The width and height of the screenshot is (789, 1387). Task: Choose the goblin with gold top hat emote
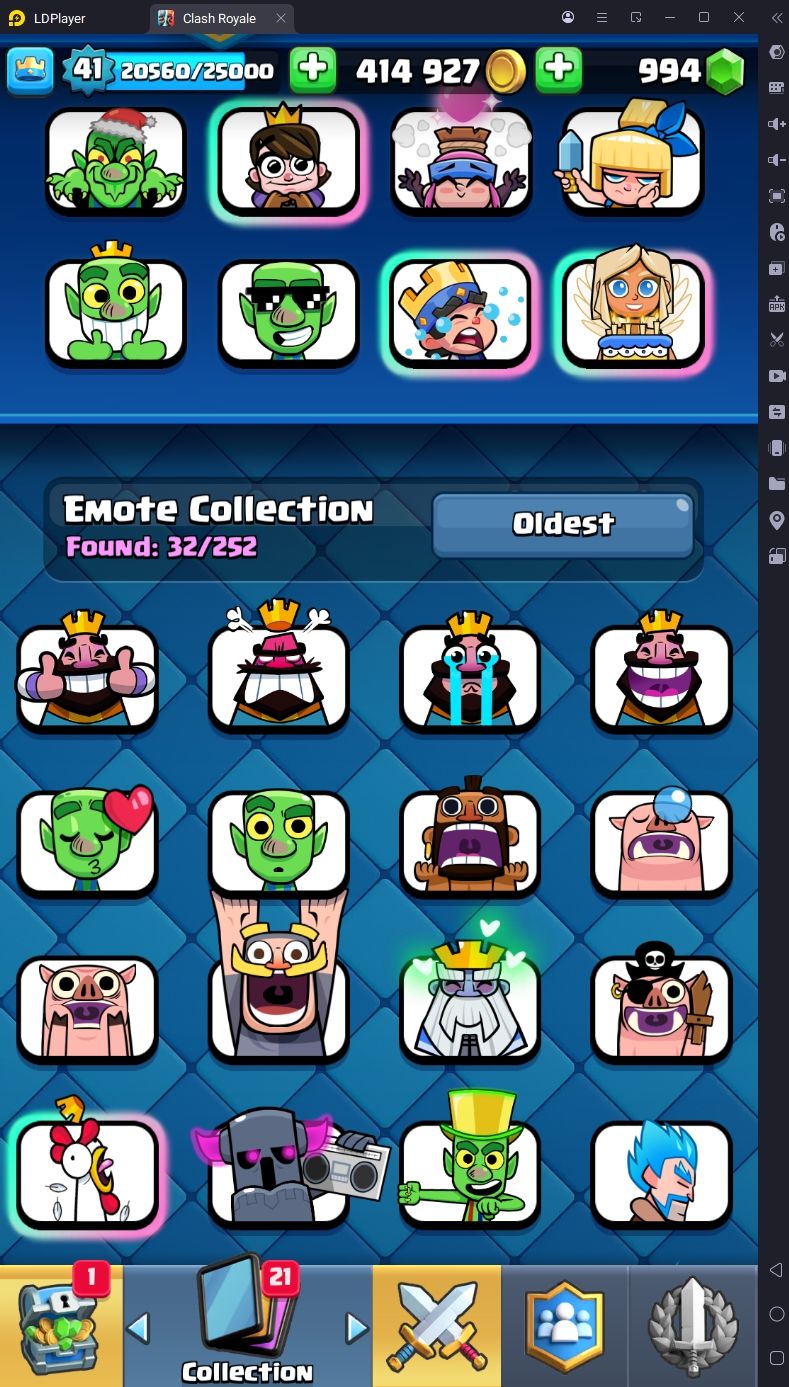pyautogui.click(x=470, y=1165)
